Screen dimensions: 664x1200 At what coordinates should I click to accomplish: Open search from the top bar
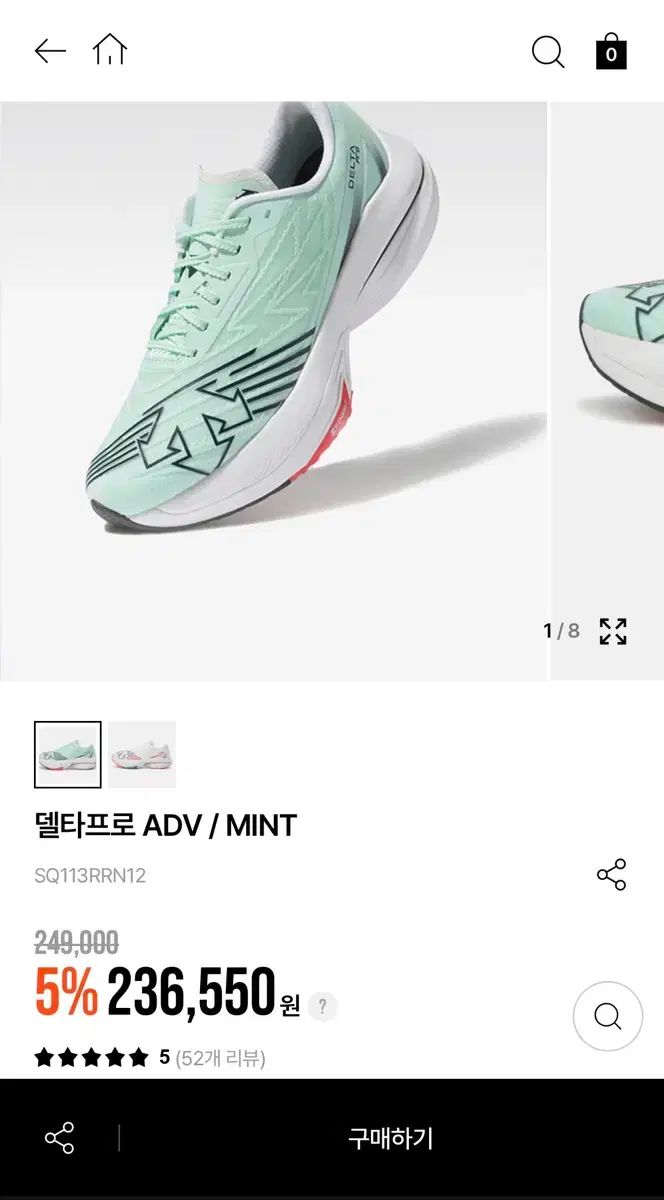[x=547, y=51]
